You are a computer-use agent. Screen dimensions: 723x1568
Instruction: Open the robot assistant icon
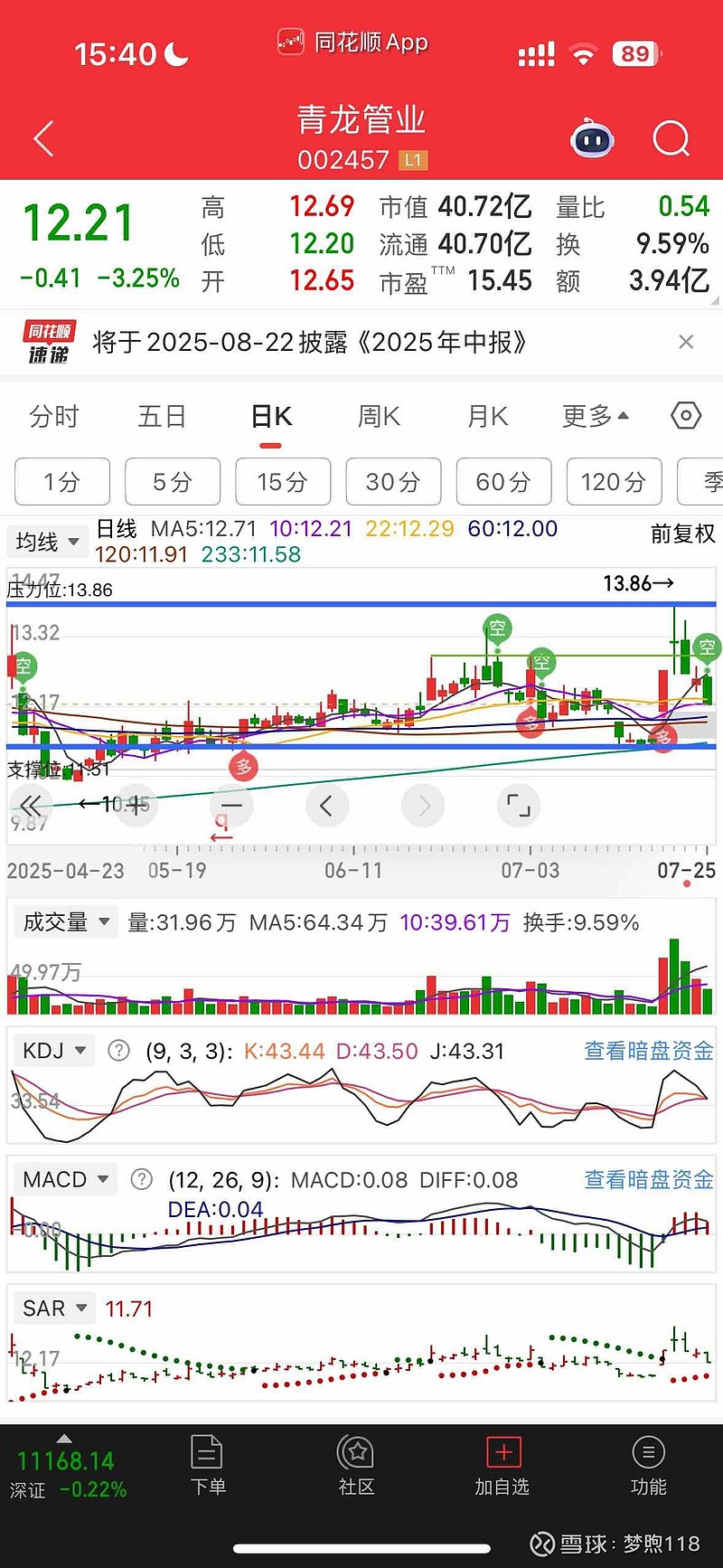tap(593, 138)
